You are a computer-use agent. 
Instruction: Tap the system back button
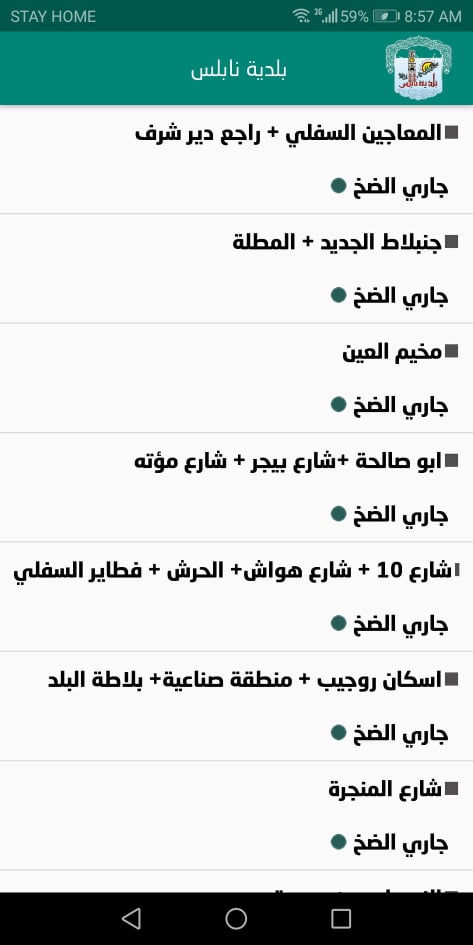click(131, 918)
